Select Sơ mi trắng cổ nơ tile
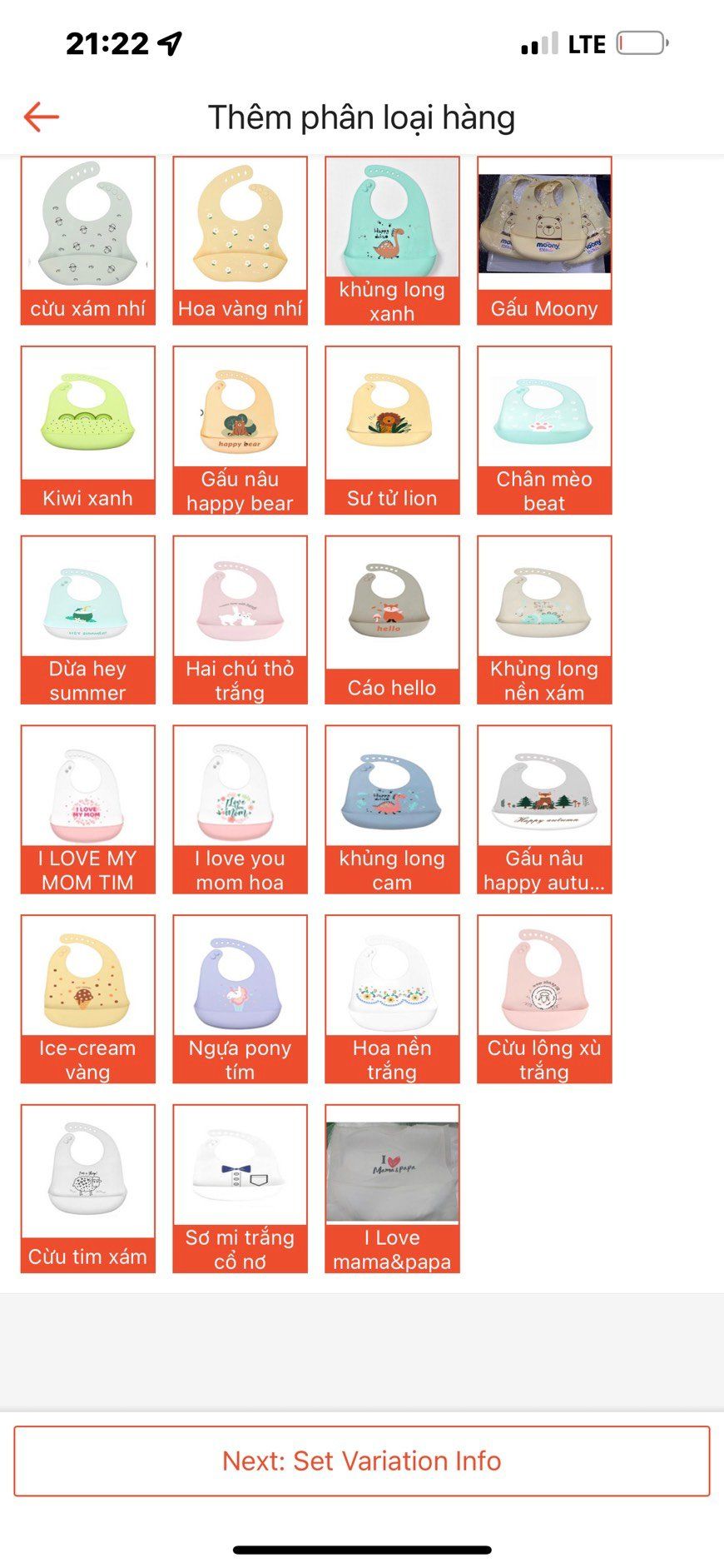 pyautogui.click(x=240, y=1188)
